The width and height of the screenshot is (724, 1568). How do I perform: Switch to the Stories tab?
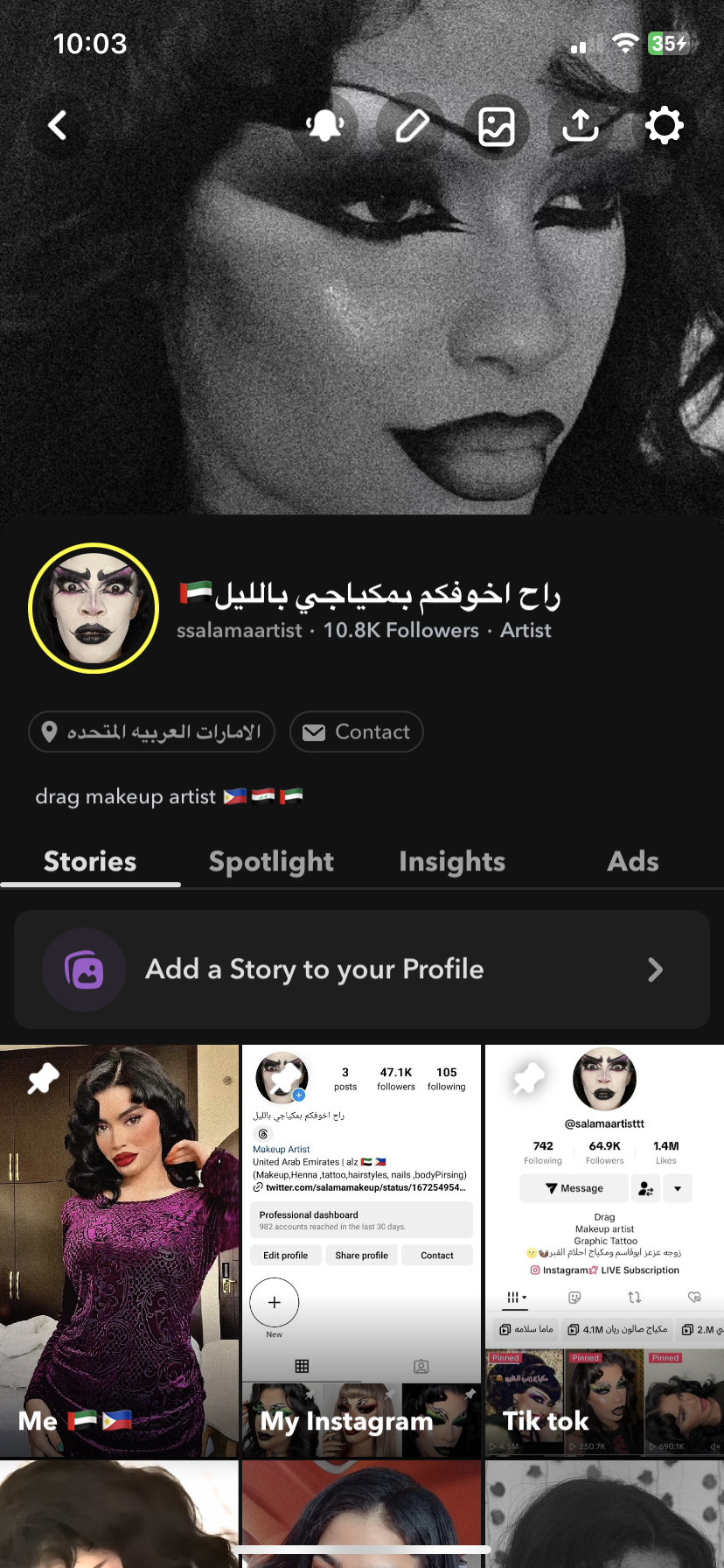click(90, 861)
